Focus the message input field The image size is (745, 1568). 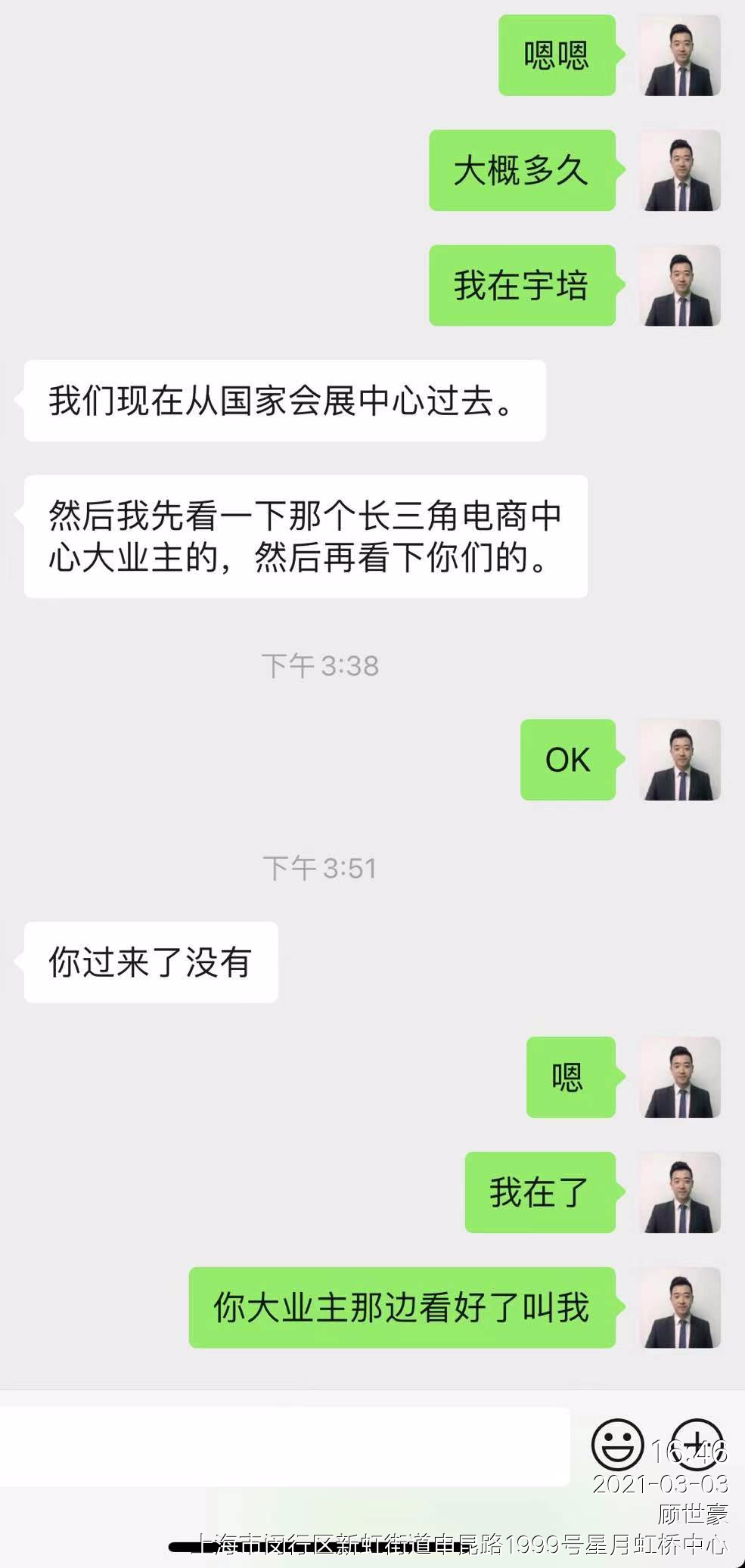click(x=284, y=1446)
